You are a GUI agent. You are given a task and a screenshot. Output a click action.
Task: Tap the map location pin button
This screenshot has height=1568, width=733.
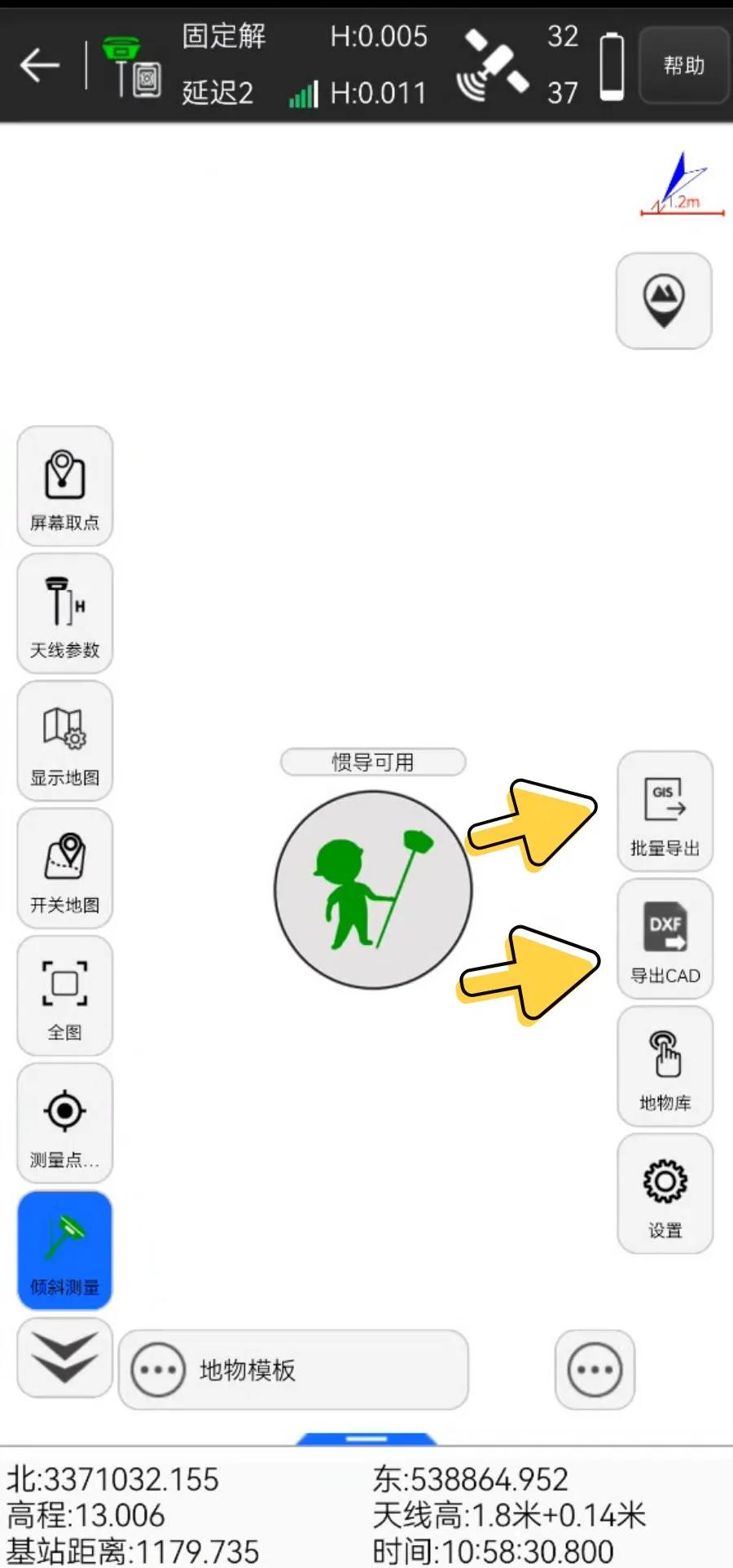point(664,301)
